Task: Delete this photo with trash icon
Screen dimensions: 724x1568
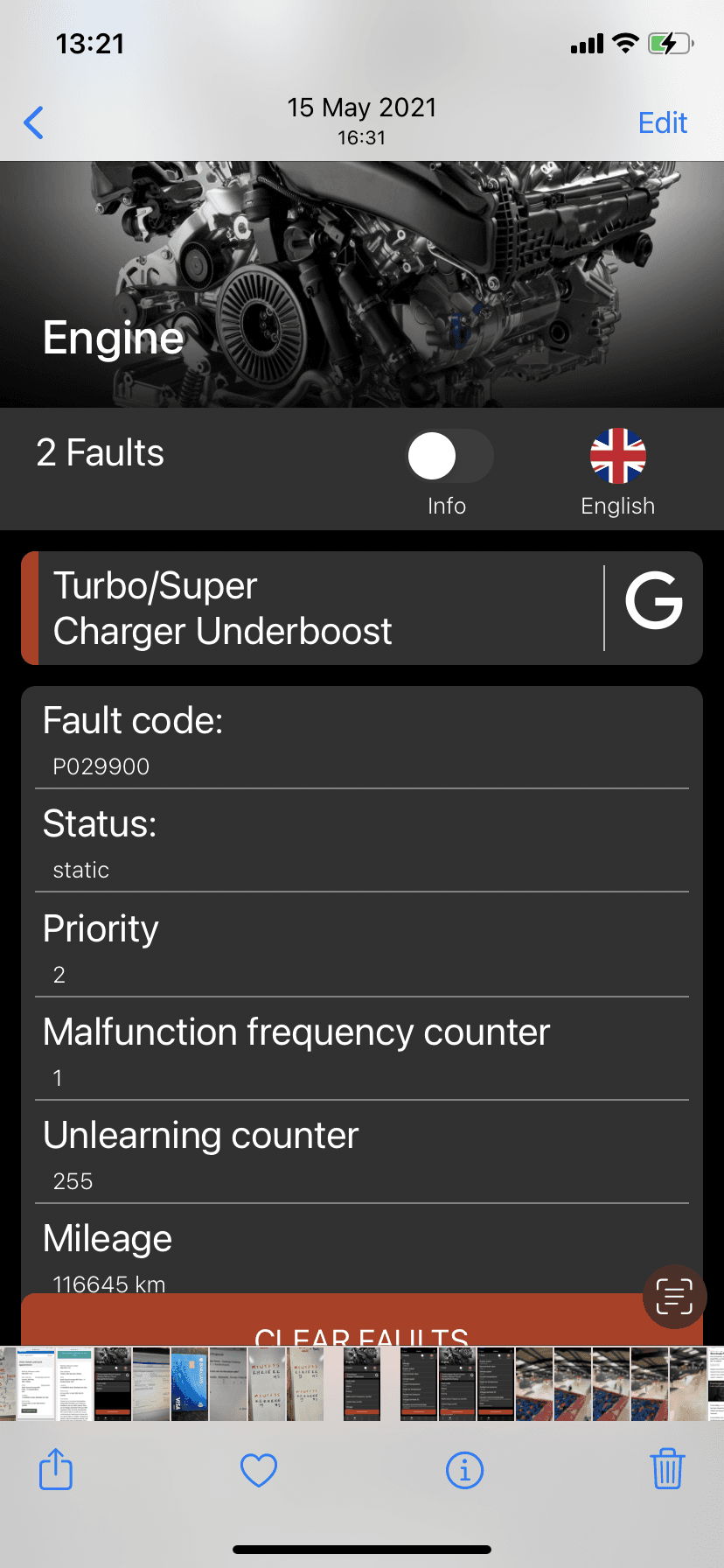Action: (x=667, y=1469)
